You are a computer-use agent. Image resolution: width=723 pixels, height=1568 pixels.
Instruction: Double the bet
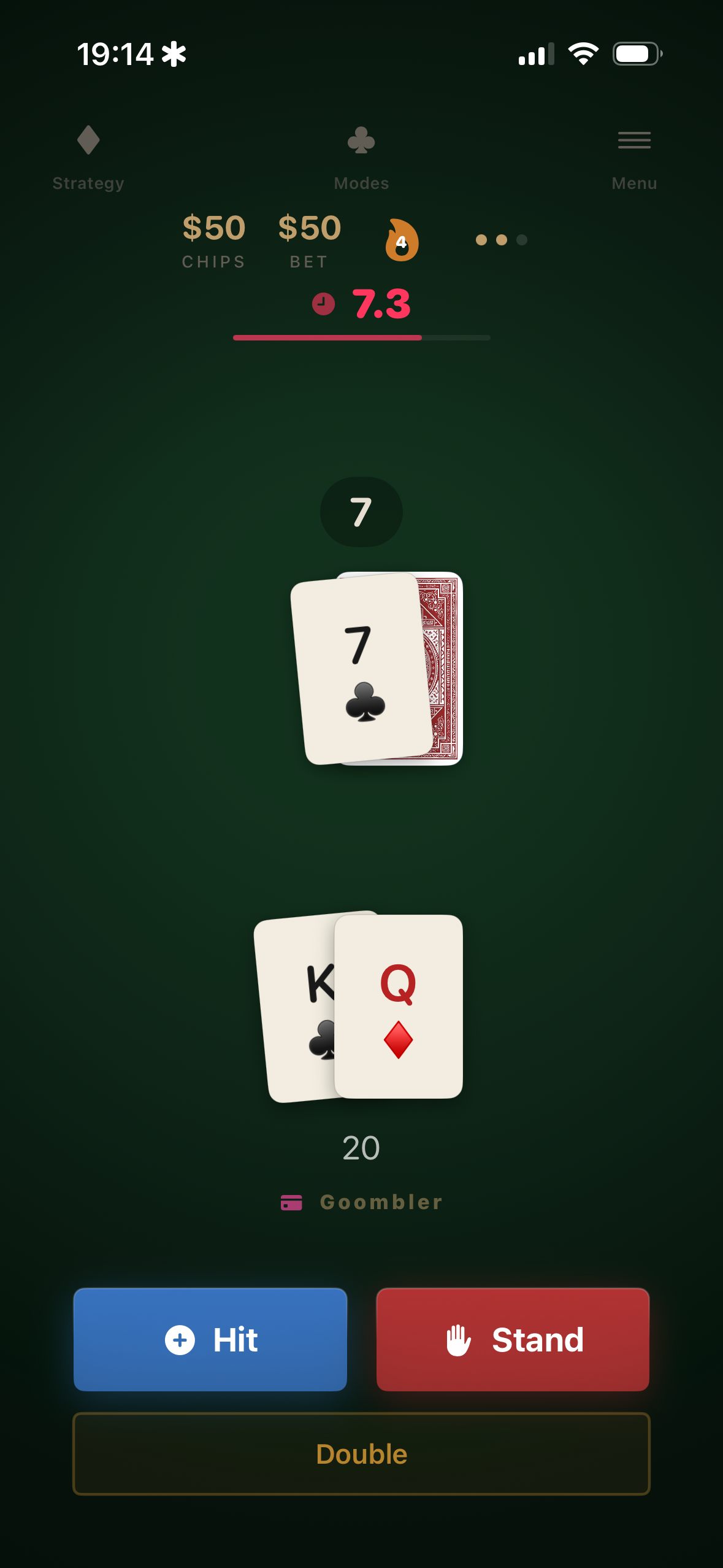tap(361, 1453)
